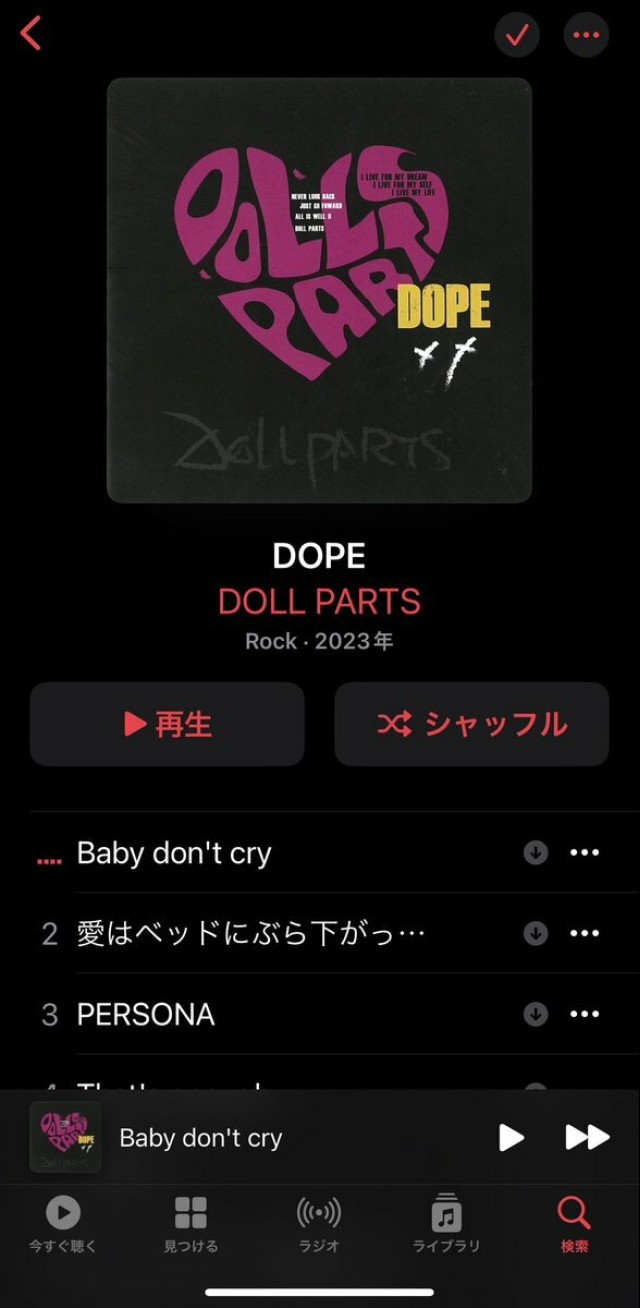The width and height of the screenshot is (640, 1308).
Task: Tap the checkmark added-to-library icon
Action: (517, 35)
